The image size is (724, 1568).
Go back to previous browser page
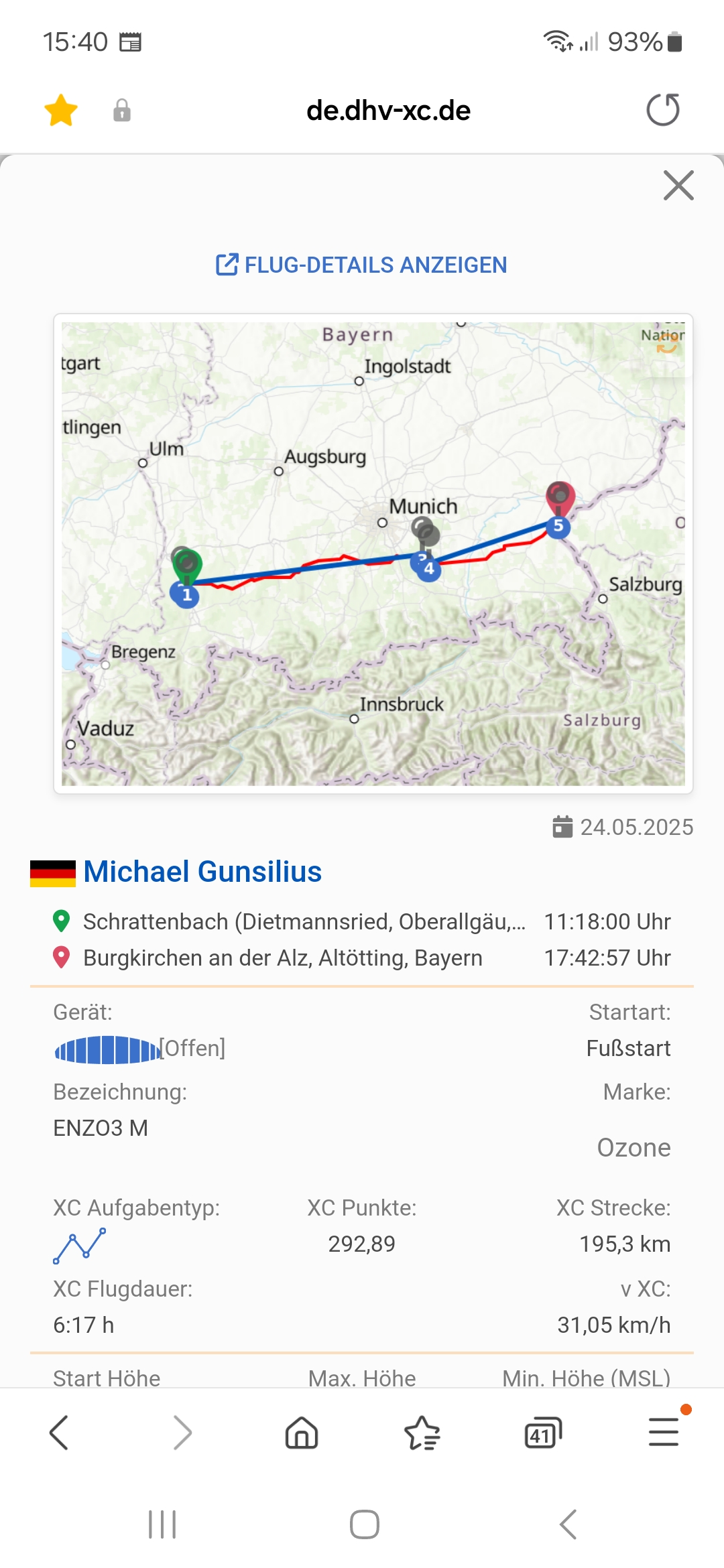point(60,1433)
